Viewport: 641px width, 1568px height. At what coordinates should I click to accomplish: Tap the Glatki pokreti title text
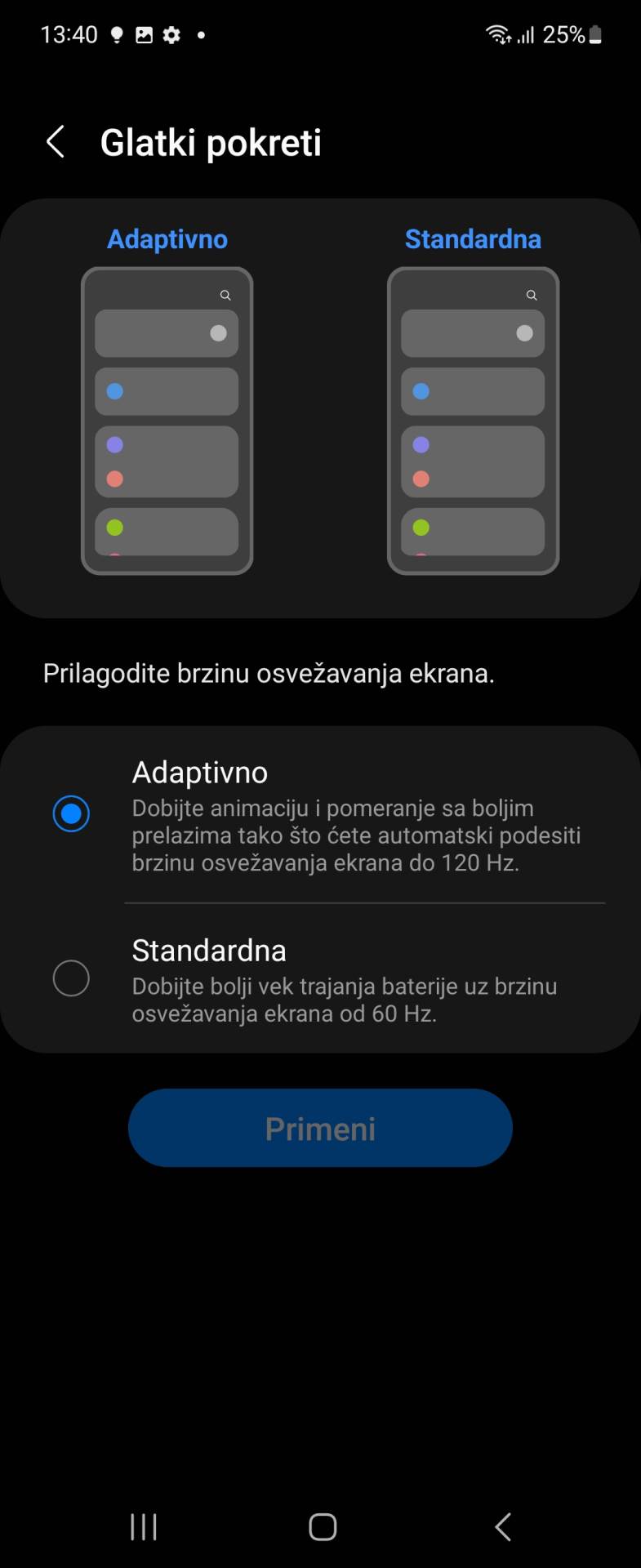(x=211, y=141)
